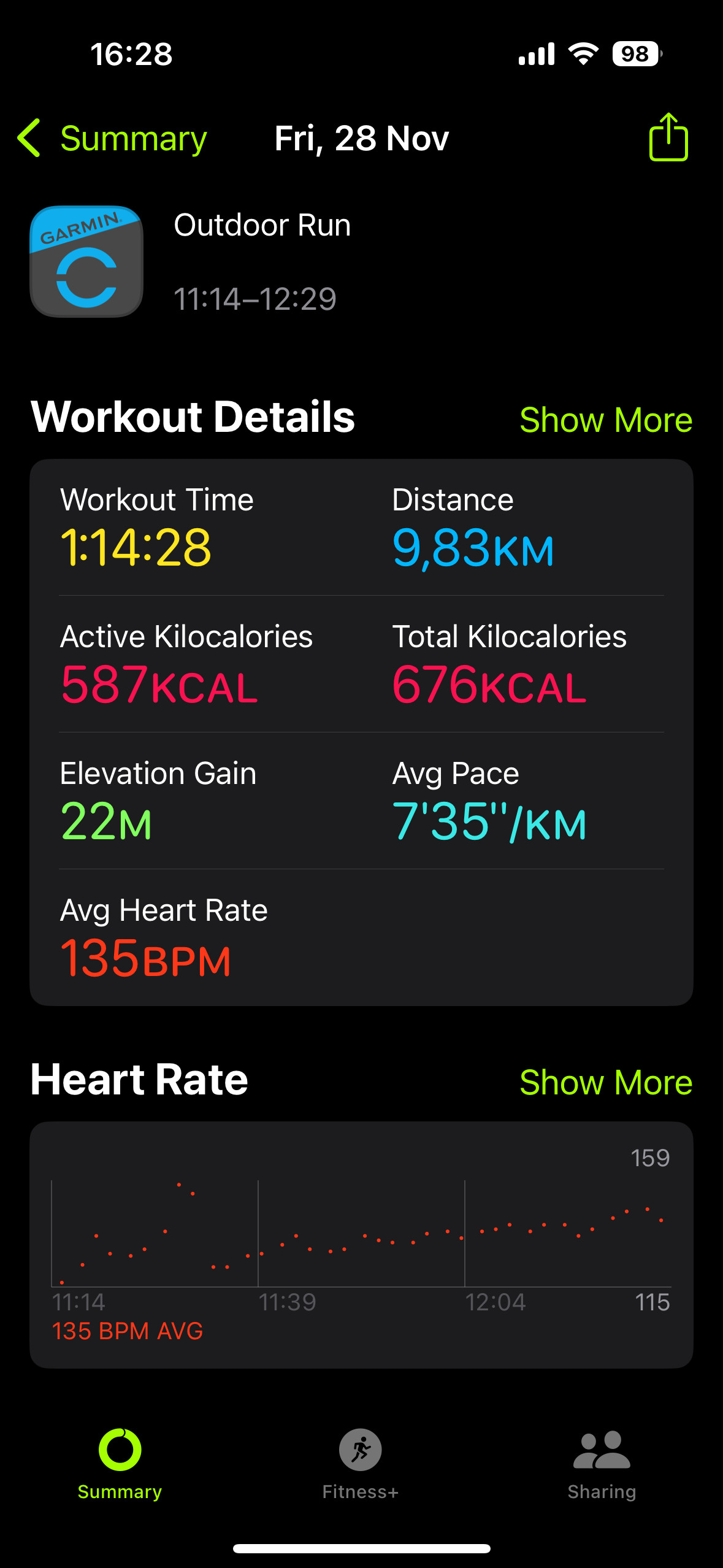The height and width of the screenshot is (1568, 723).
Task: Open the workout details card
Action: pos(361,732)
